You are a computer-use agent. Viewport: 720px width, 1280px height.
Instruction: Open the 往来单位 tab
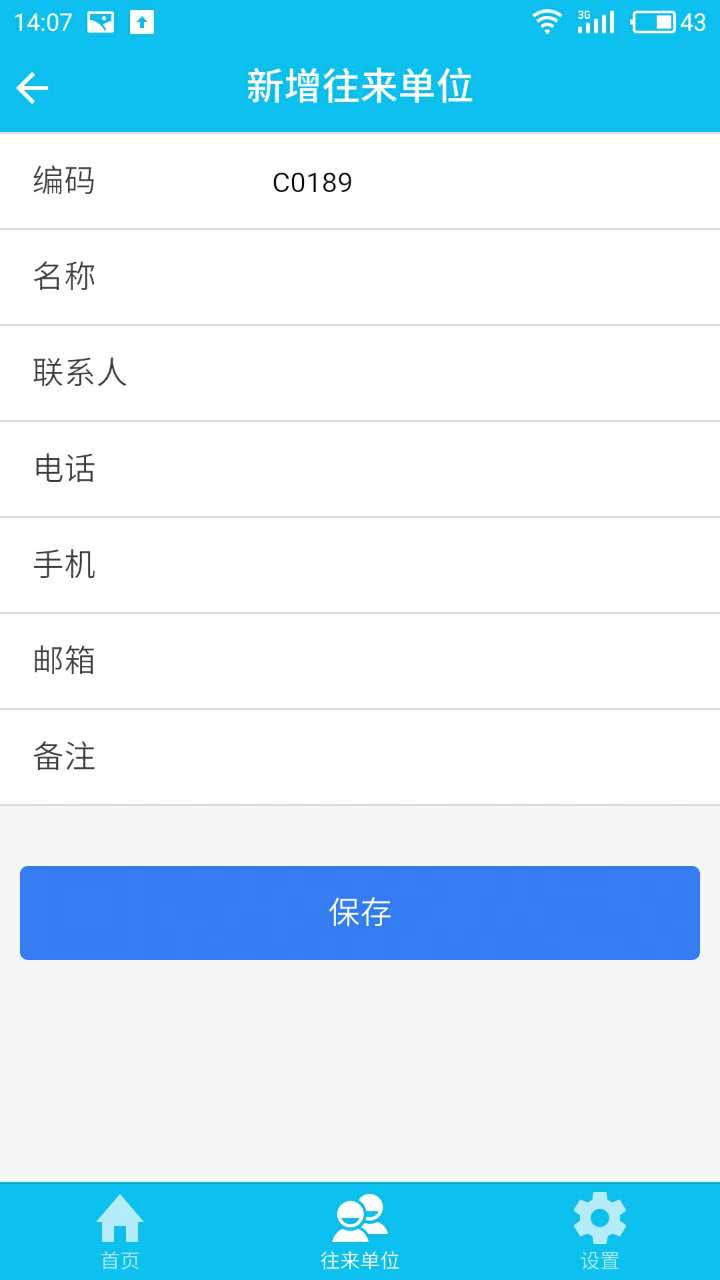pos(360,1232)
